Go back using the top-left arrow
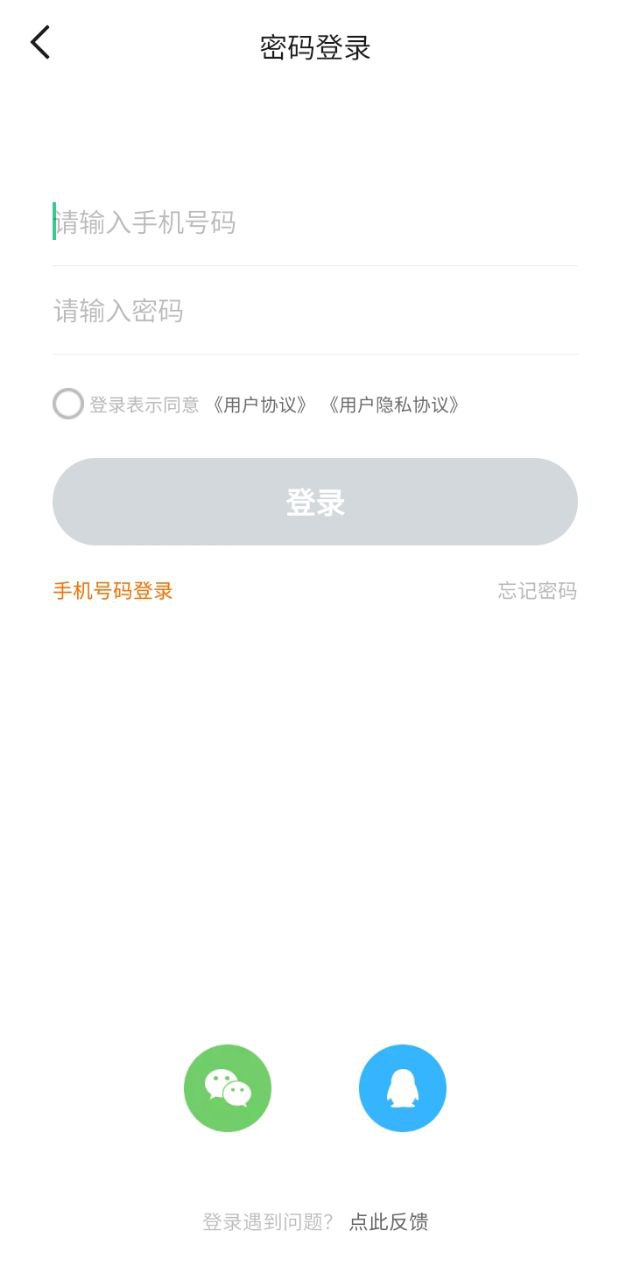The height and width of the screenshot is (1280, 630). (40, 43)
